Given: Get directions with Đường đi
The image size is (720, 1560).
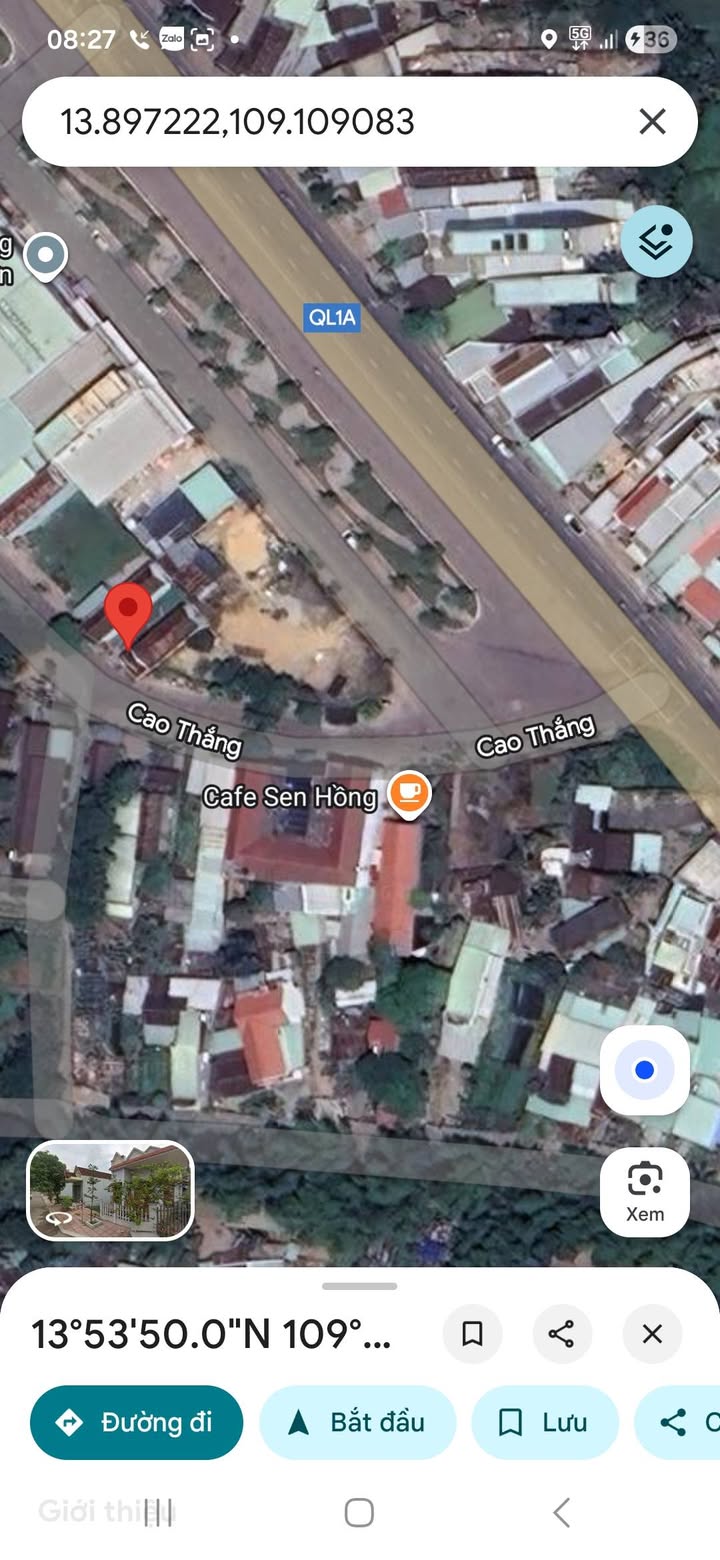Looking at the screenshot, I should coord(136,1422).
